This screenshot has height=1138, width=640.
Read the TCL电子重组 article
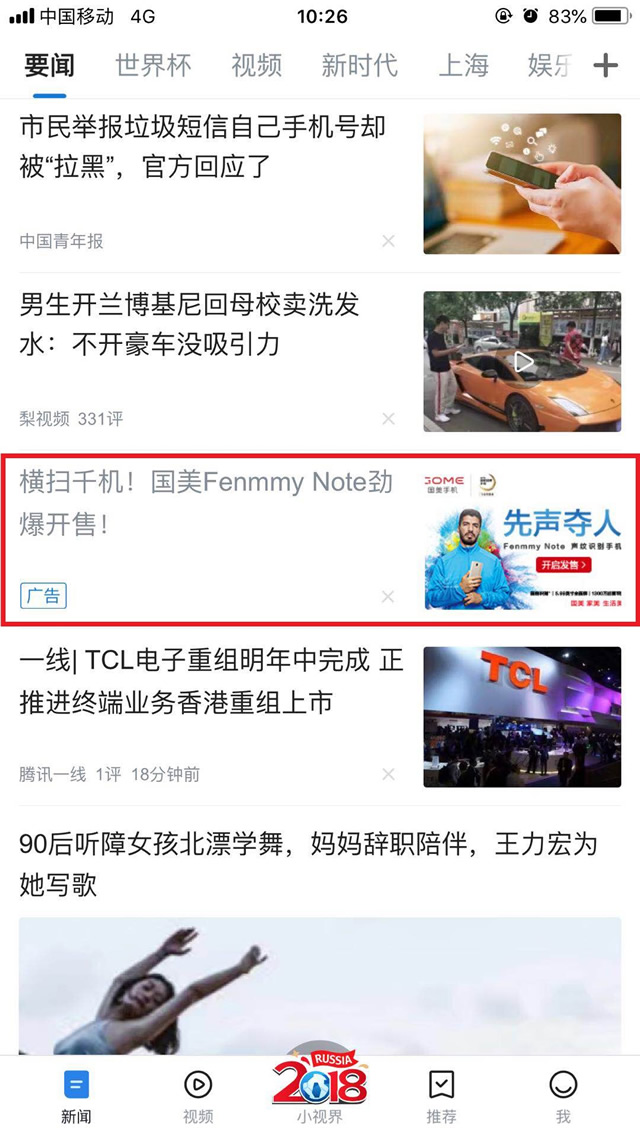(211, 681)
